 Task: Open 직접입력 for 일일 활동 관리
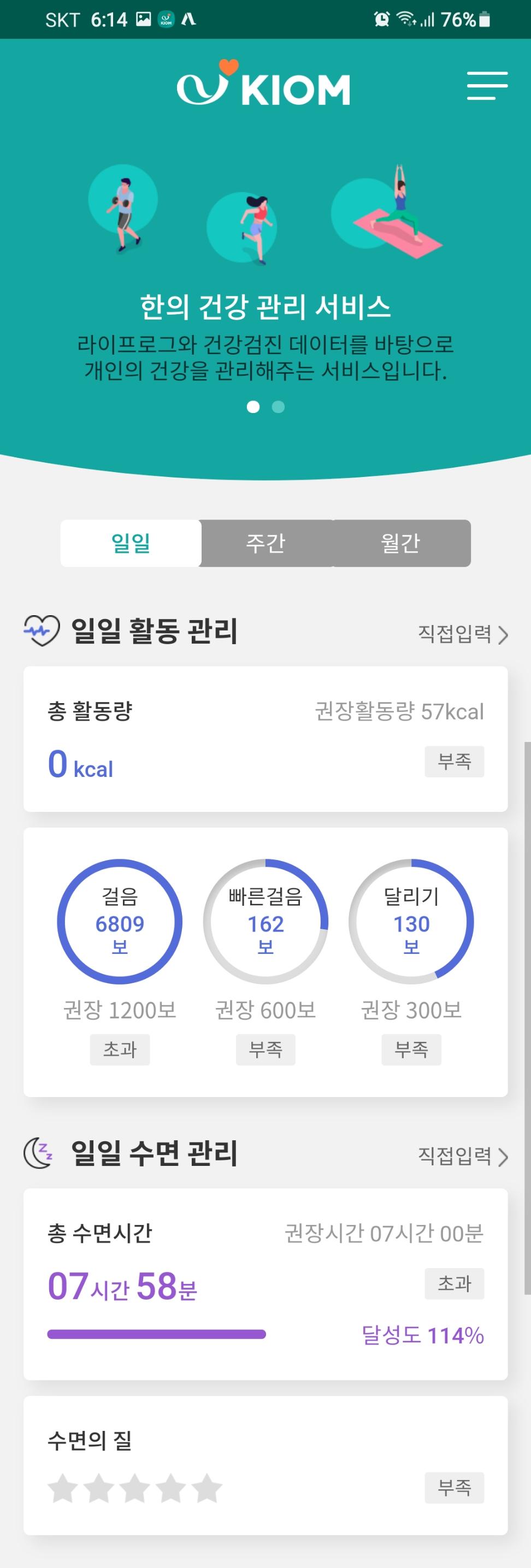(x=463, y=634)
